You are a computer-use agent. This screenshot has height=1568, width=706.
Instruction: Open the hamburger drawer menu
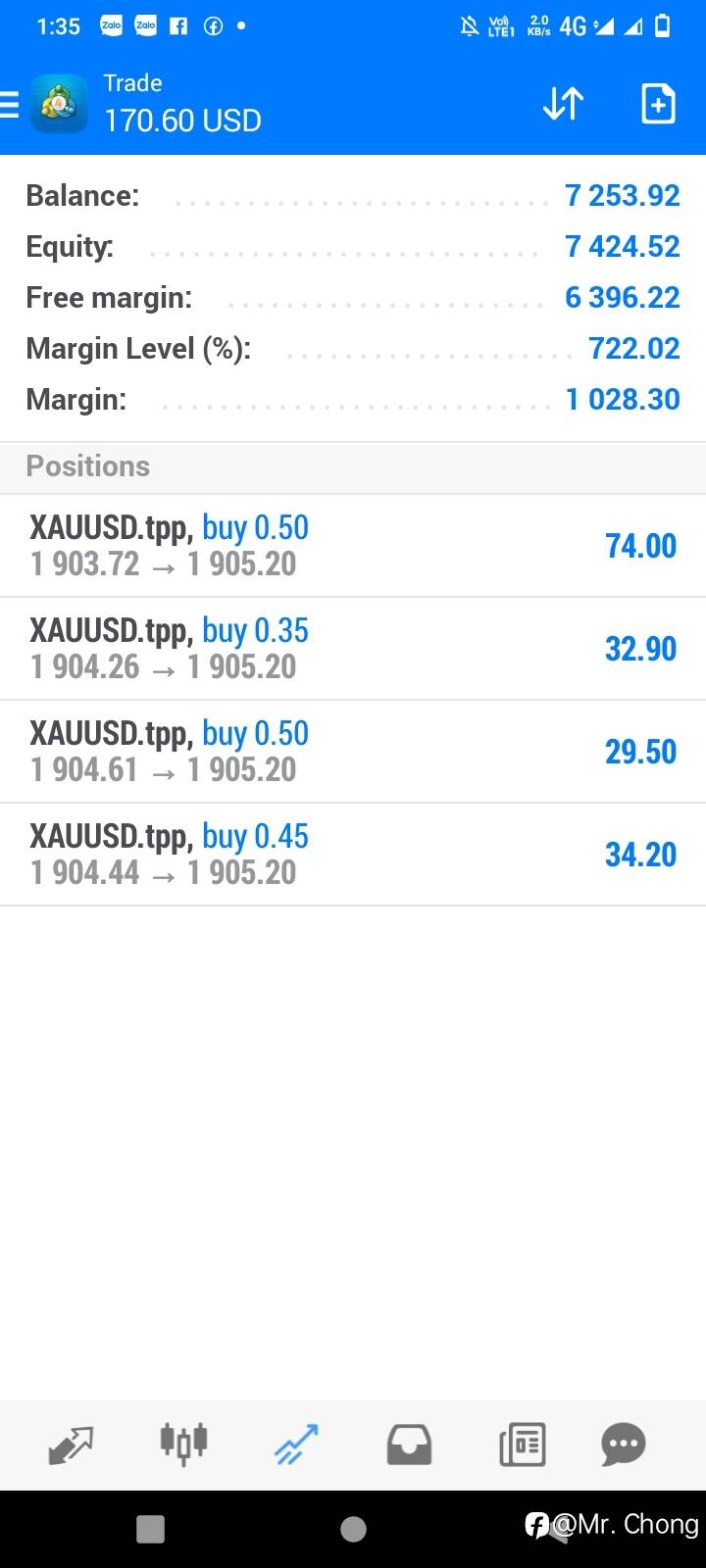point(9,103)
